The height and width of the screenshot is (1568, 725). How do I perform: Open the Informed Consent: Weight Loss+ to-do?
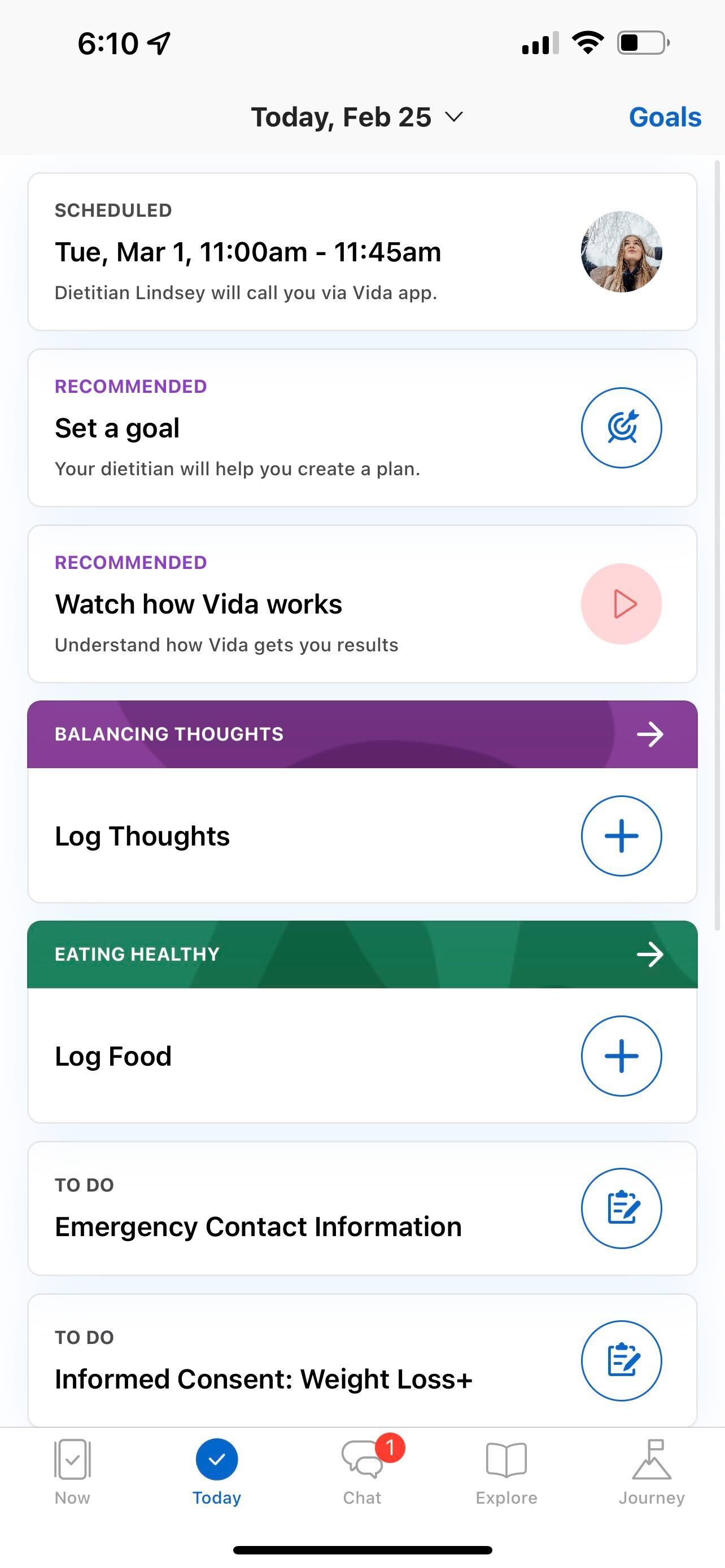tap(362, 1361)
